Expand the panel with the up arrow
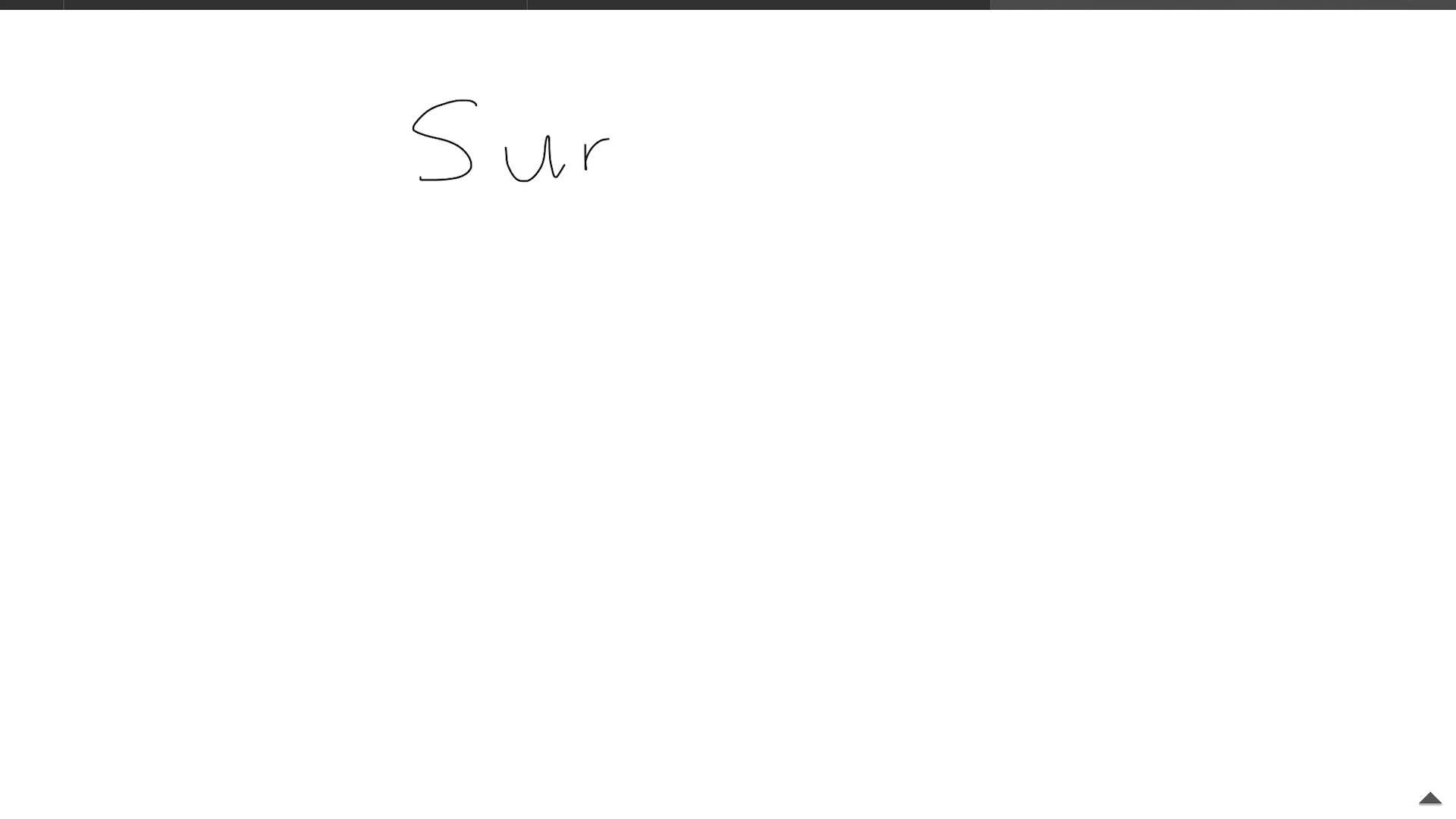This screenshot has width=1456, height=819. click(x=1429, y=799)
